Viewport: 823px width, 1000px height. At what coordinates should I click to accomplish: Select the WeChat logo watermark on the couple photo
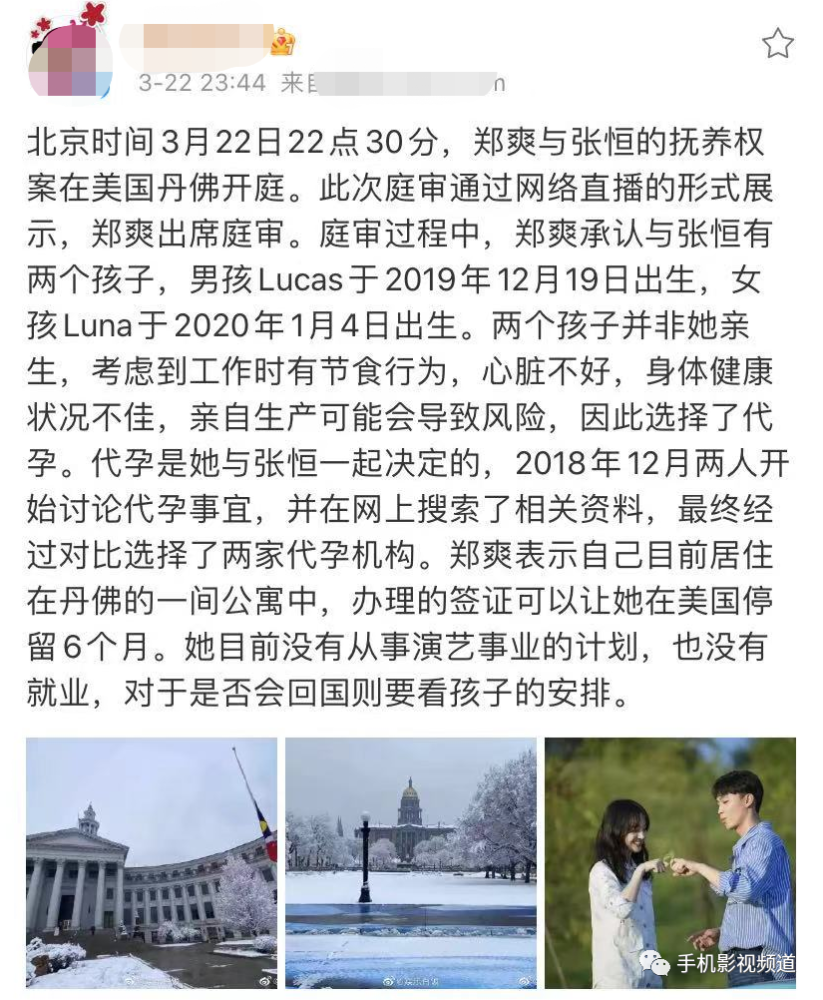tap(655, 962)
